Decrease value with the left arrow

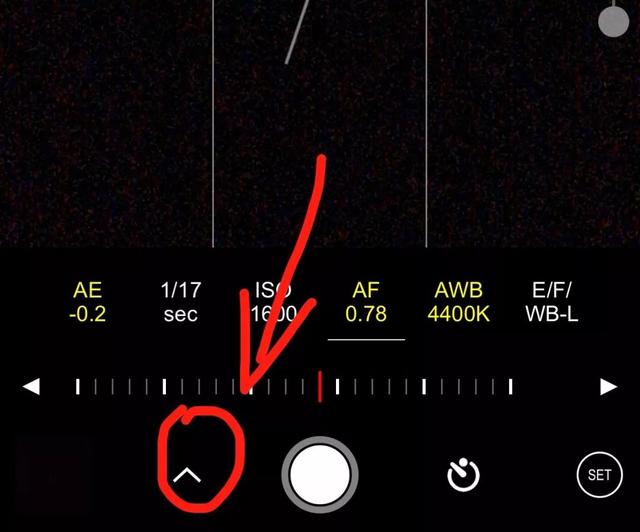pyautogui.click(x=32, y=386)
